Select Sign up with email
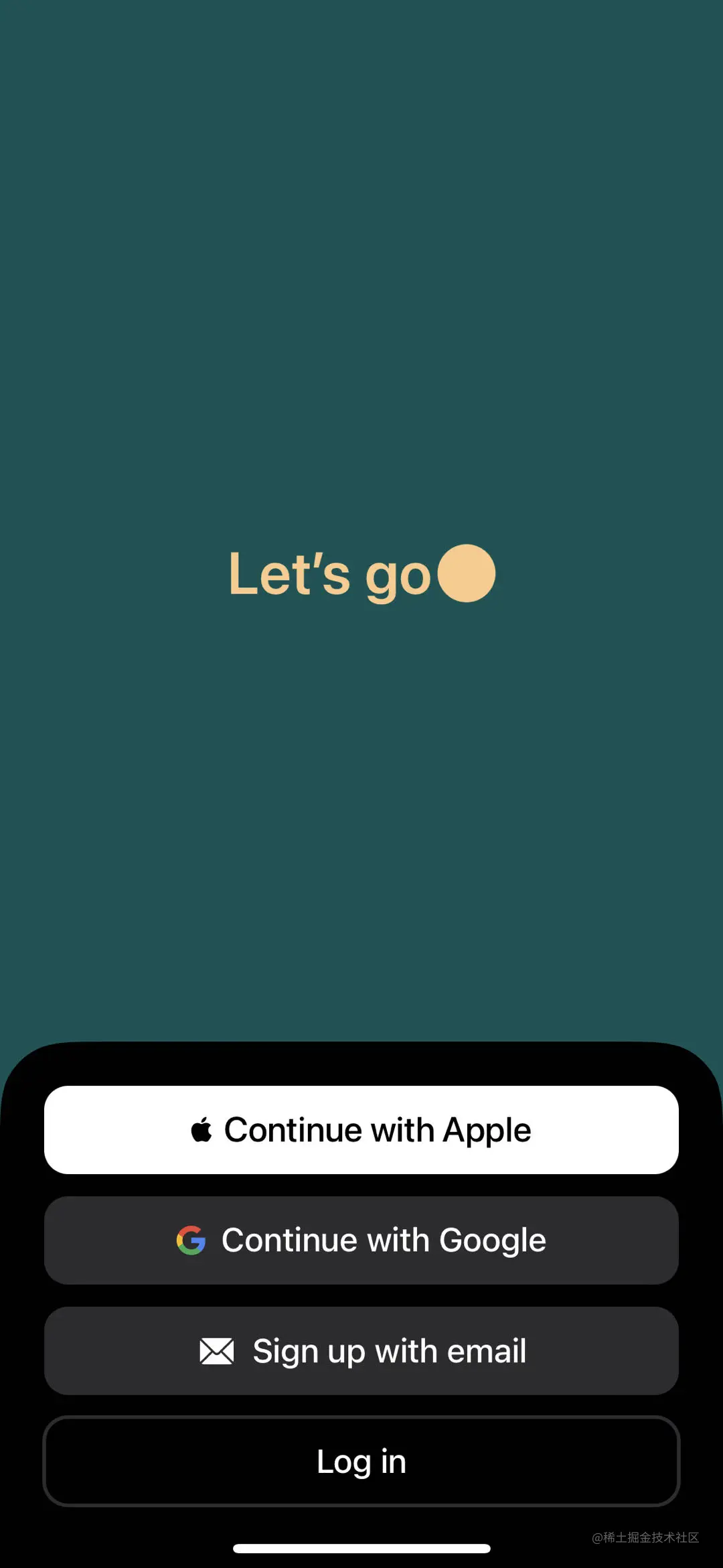This screenshot has width=723, height=1568. point(361,1351)
